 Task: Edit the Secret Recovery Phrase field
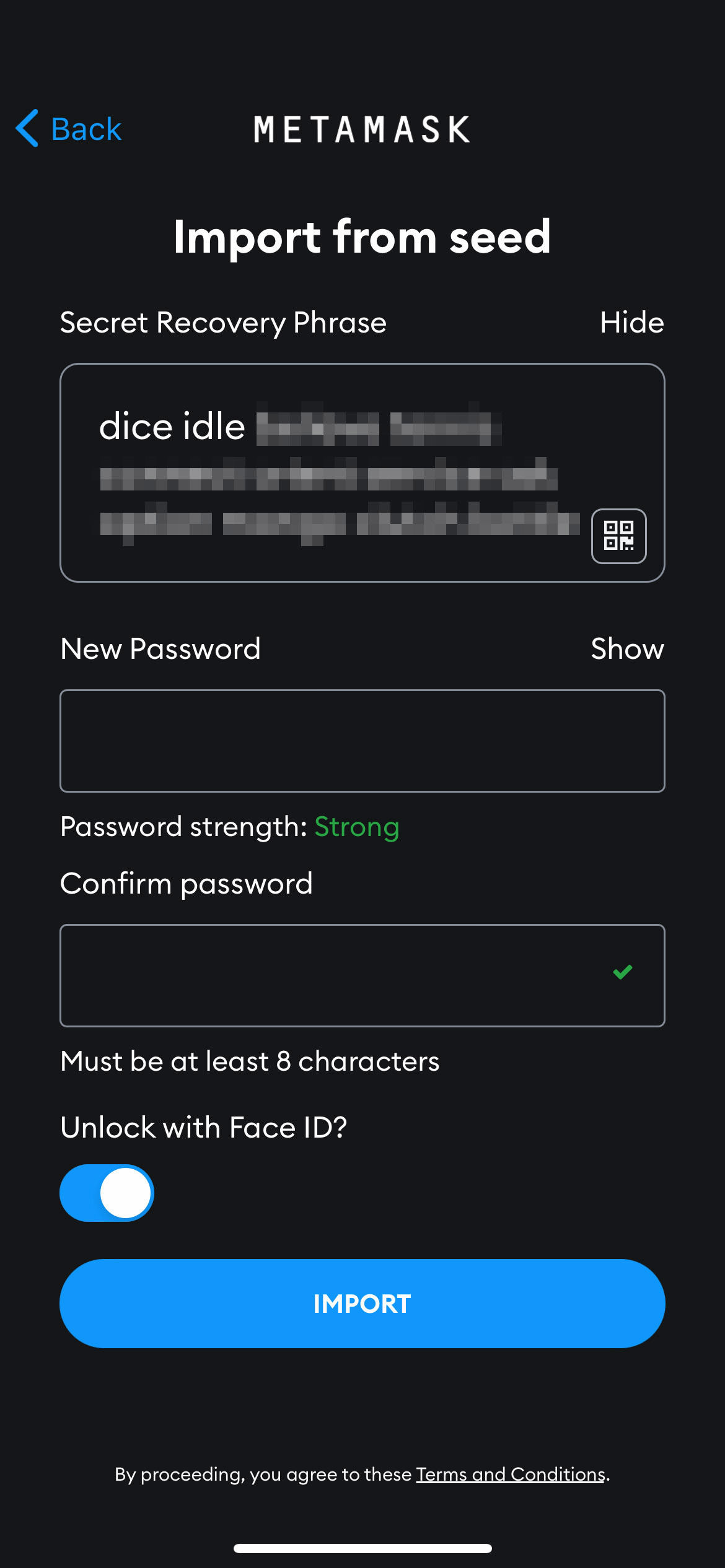point(362,473)
